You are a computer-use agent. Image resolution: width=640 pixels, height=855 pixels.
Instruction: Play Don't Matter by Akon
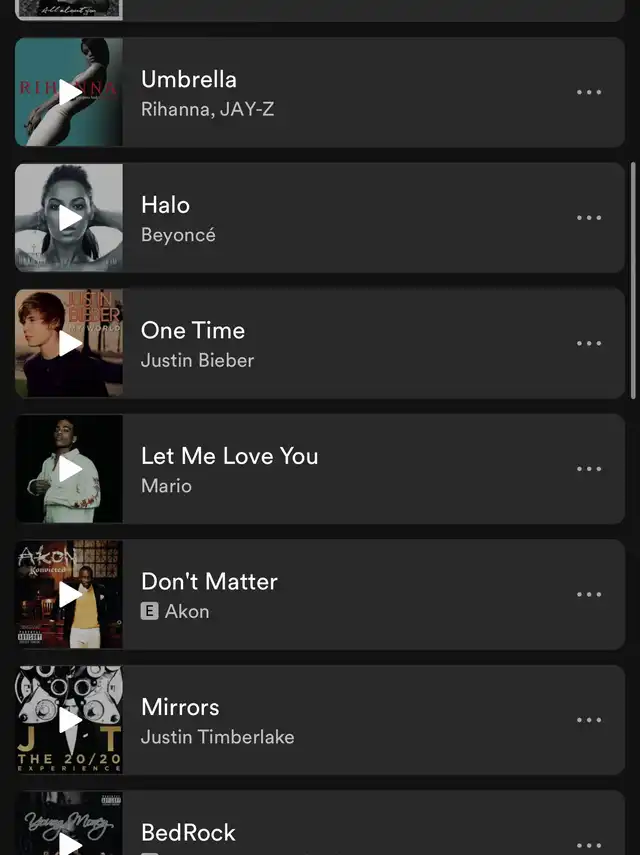pos(69,595)
